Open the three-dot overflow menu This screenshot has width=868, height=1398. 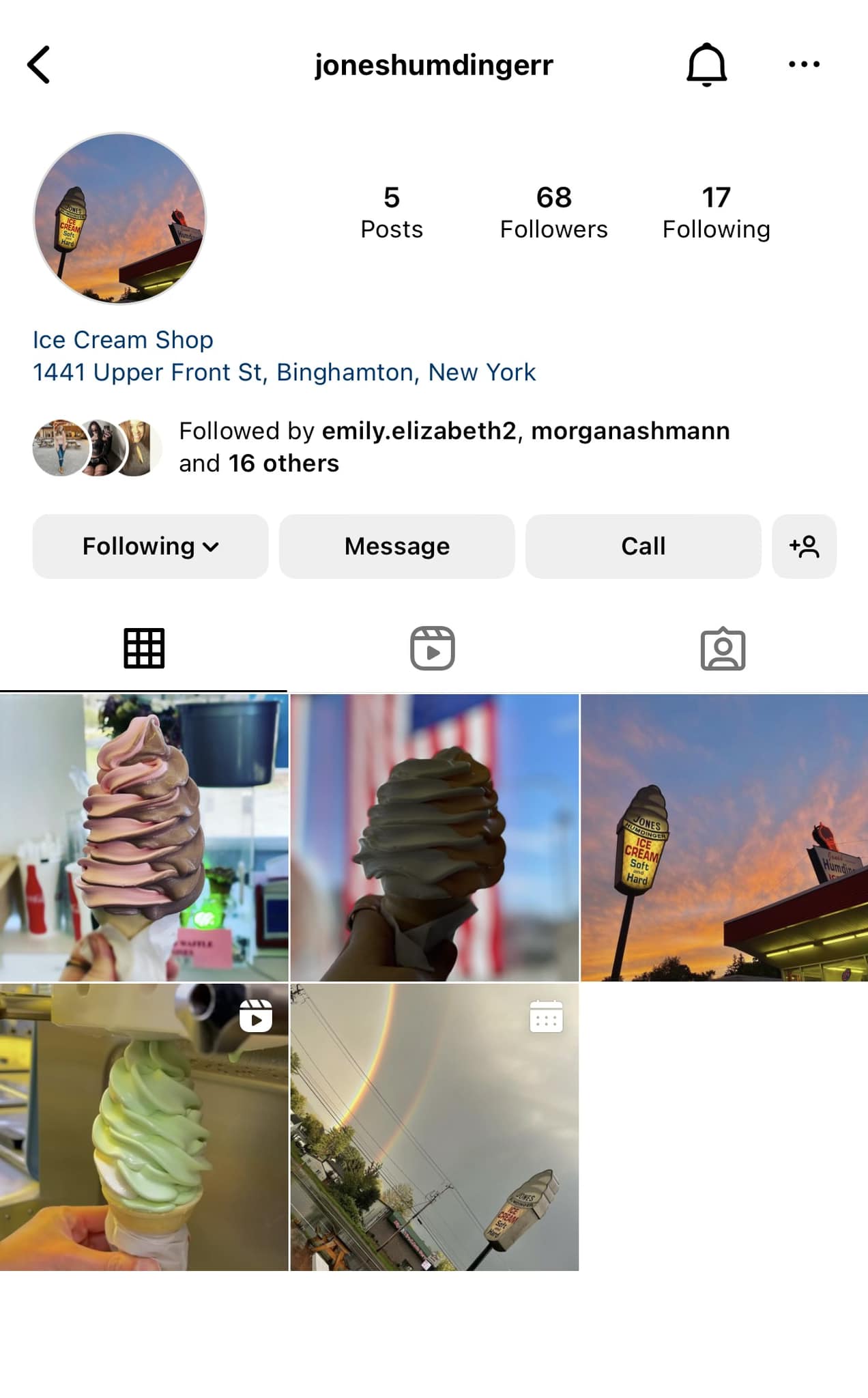804,65
